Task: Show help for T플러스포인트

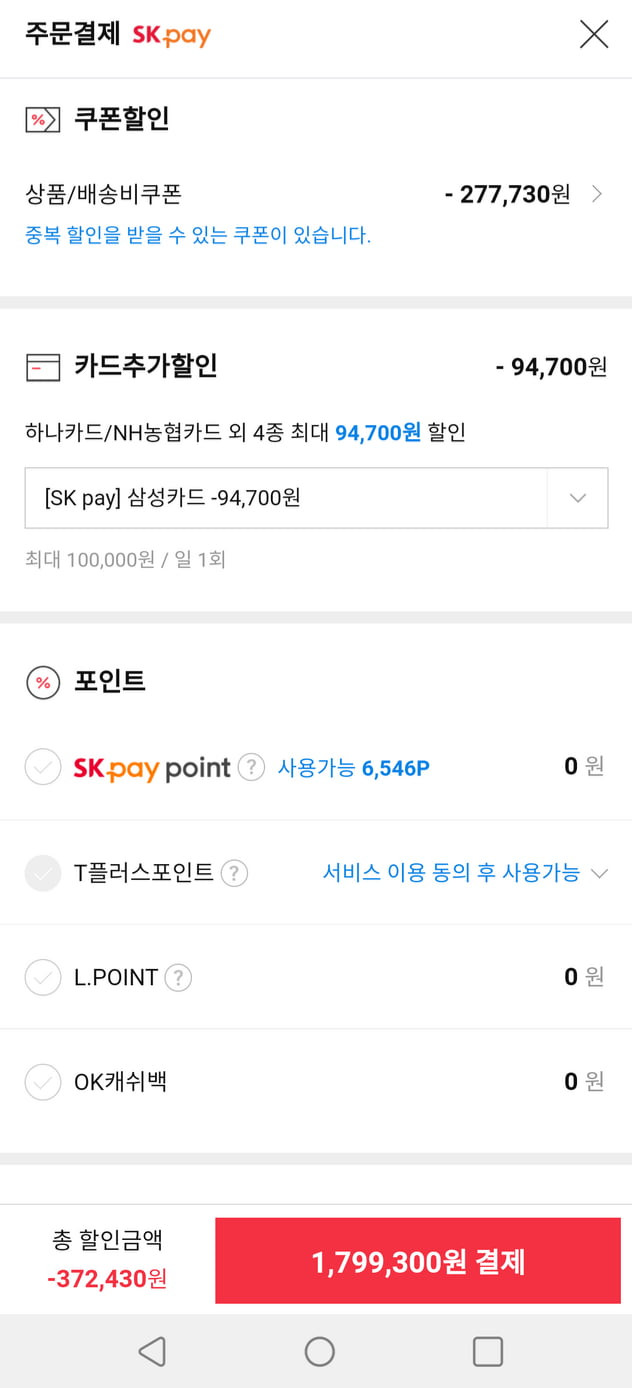Action: 234,873
